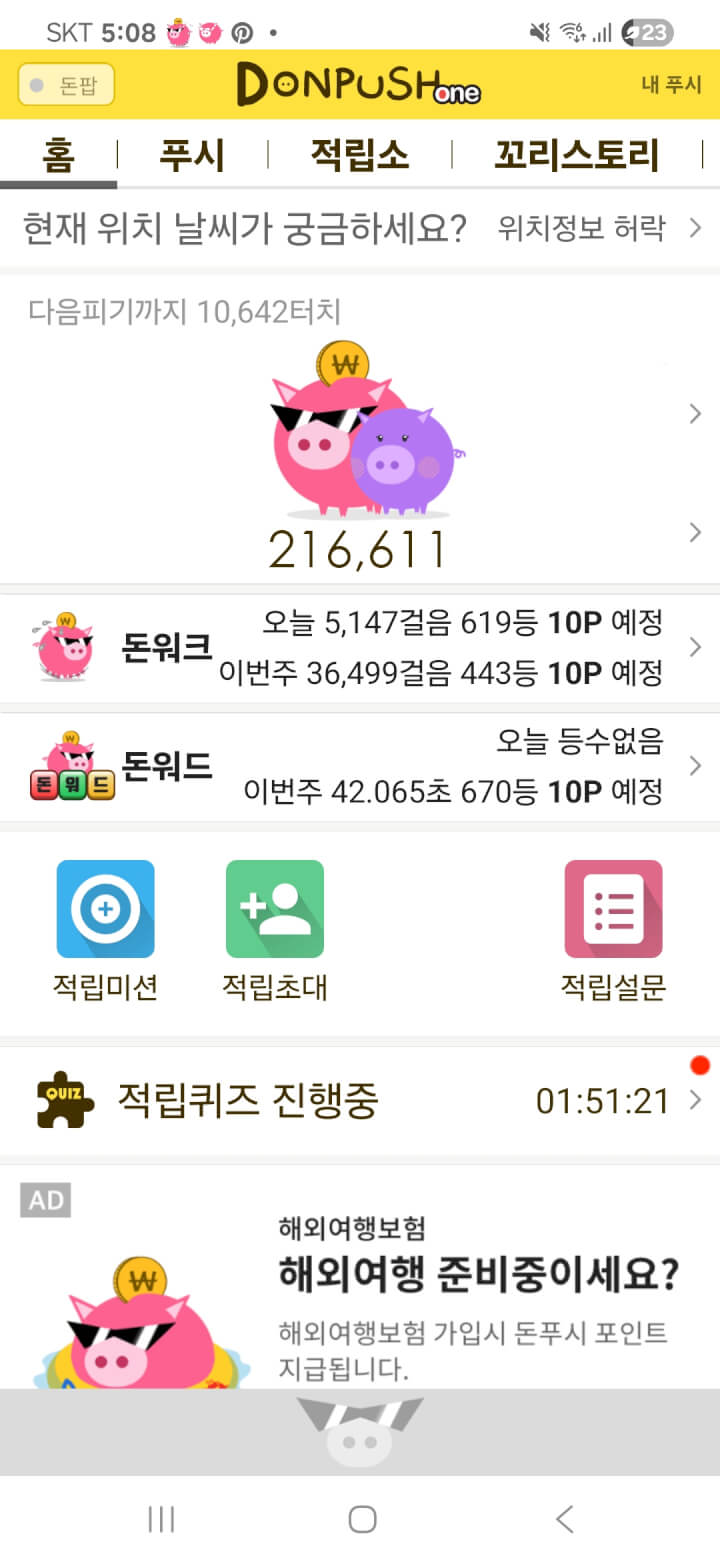Switch to the 푸시 tab
Viewport: 720px width, 1560px height.
(x=192, y=156)
